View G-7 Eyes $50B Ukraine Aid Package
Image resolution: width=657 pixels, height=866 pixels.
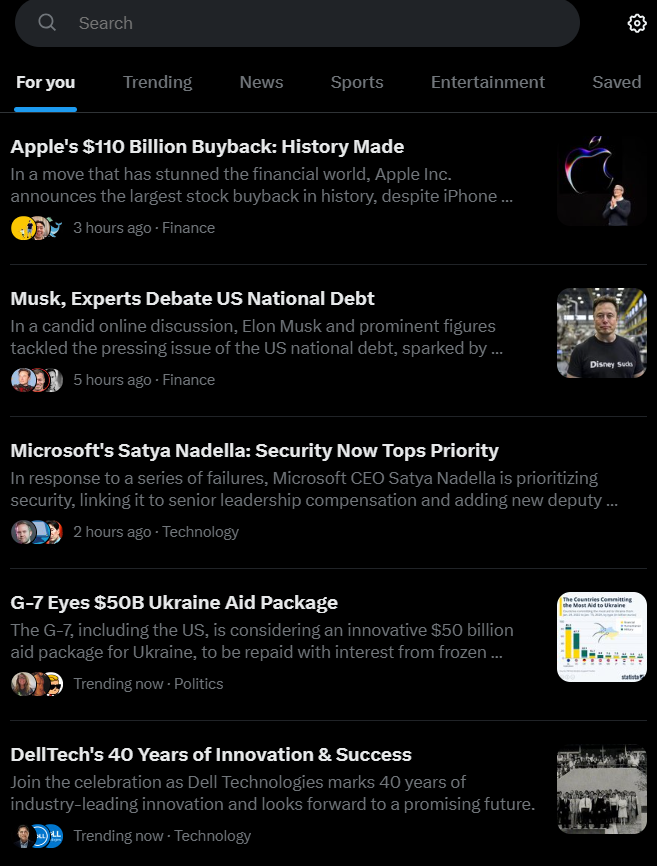tap(174, 603)
